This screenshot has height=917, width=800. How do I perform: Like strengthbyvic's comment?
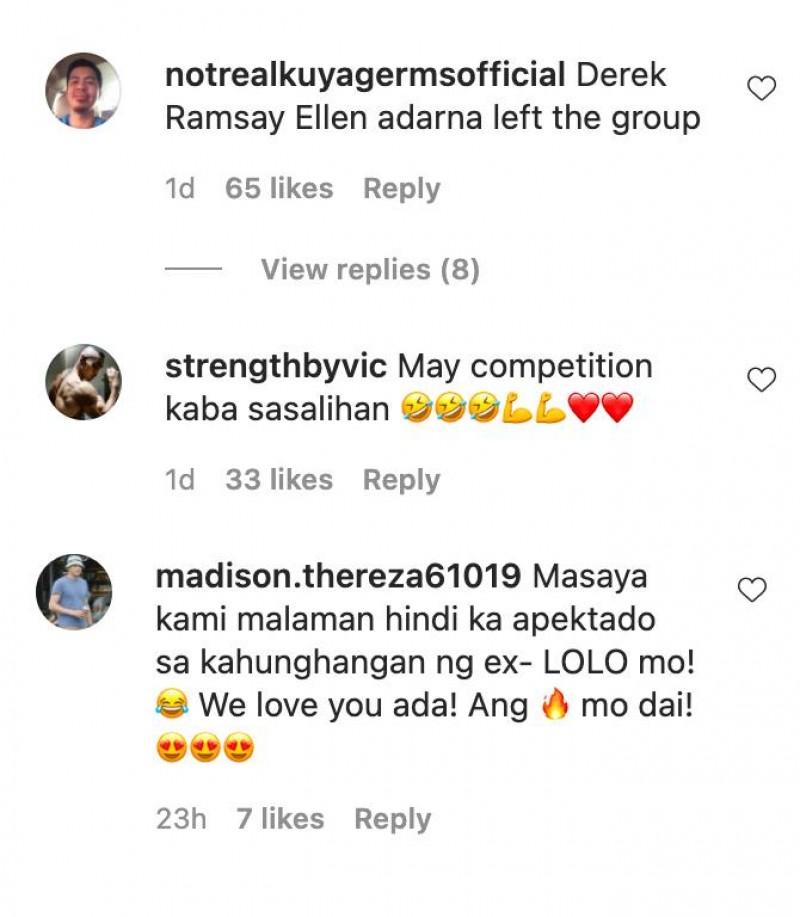pyautogui.click(x=762, y=380)
